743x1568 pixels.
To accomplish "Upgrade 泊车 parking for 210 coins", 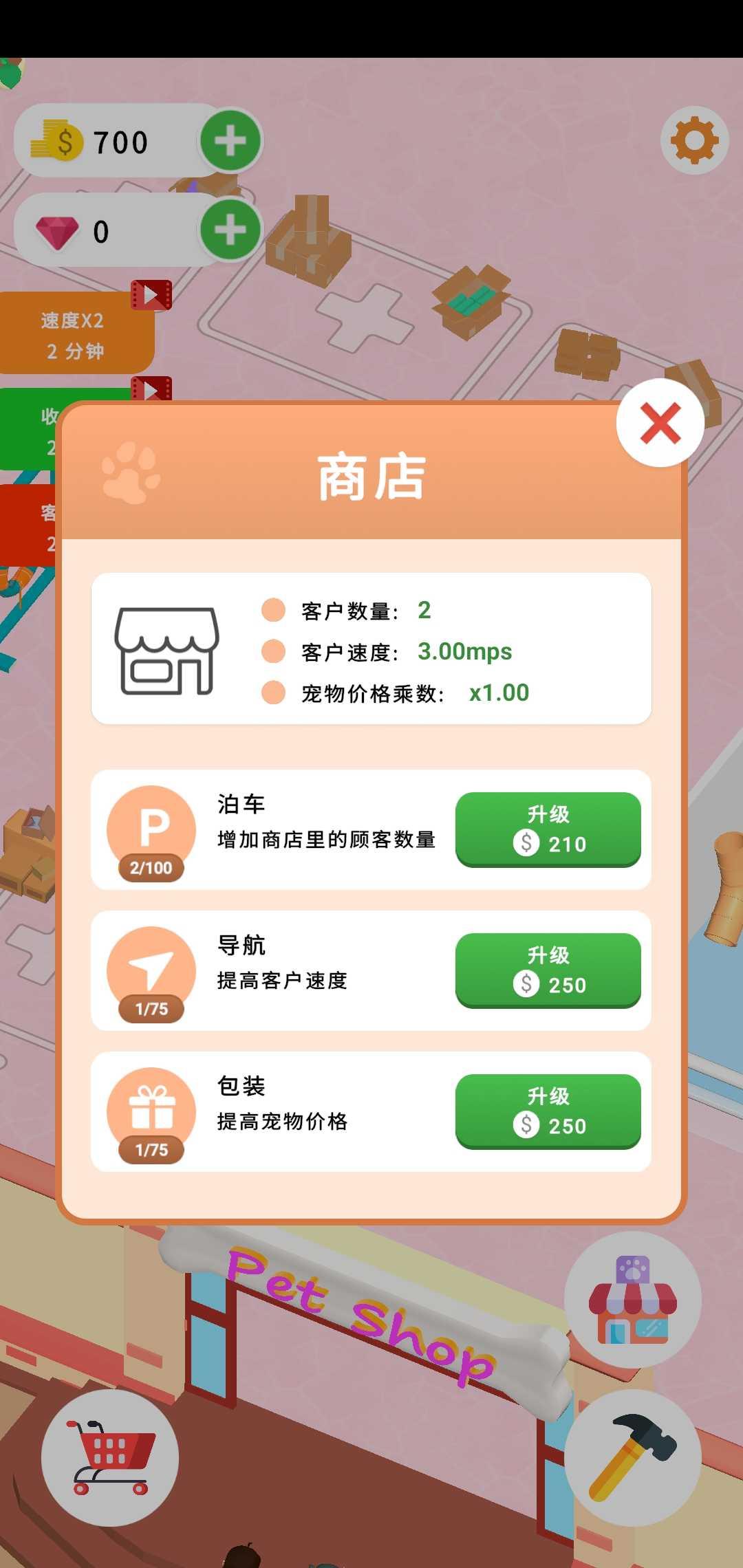I will (x=548, y=829).
